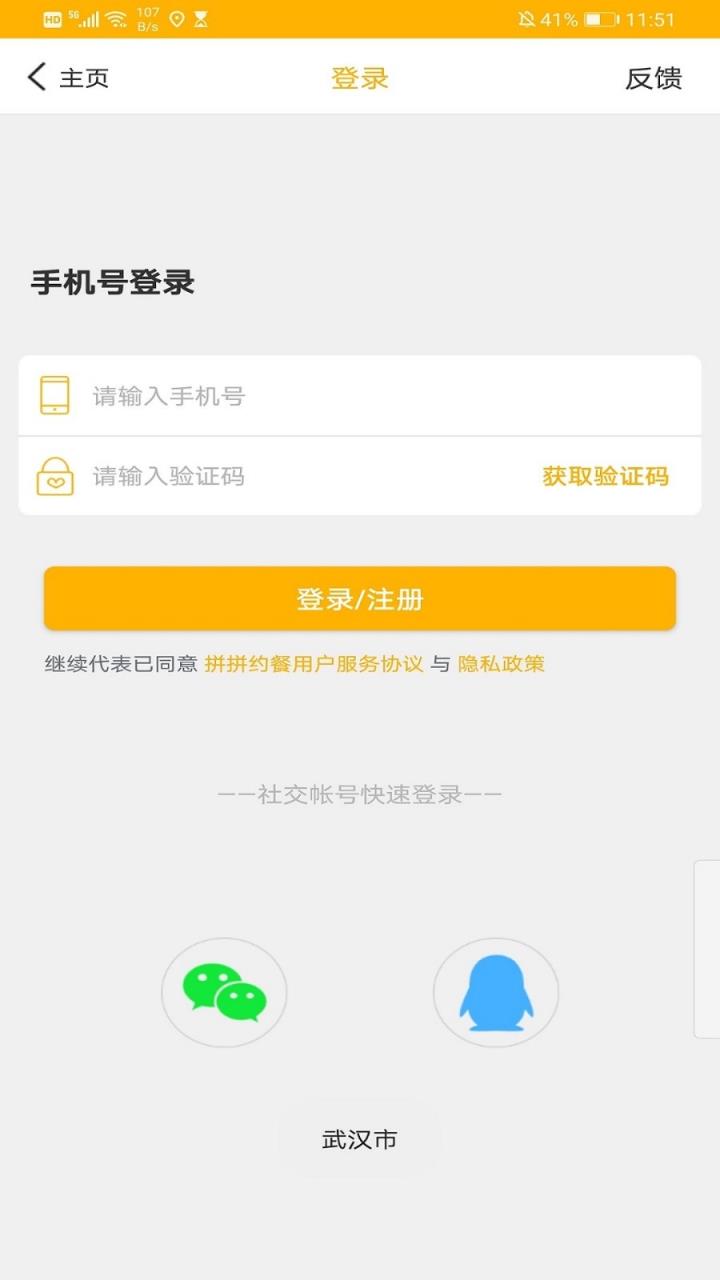Tap the back arrow next to 主页
The width and height of the screenshot is (720, 1280).
tap(36, 77)
